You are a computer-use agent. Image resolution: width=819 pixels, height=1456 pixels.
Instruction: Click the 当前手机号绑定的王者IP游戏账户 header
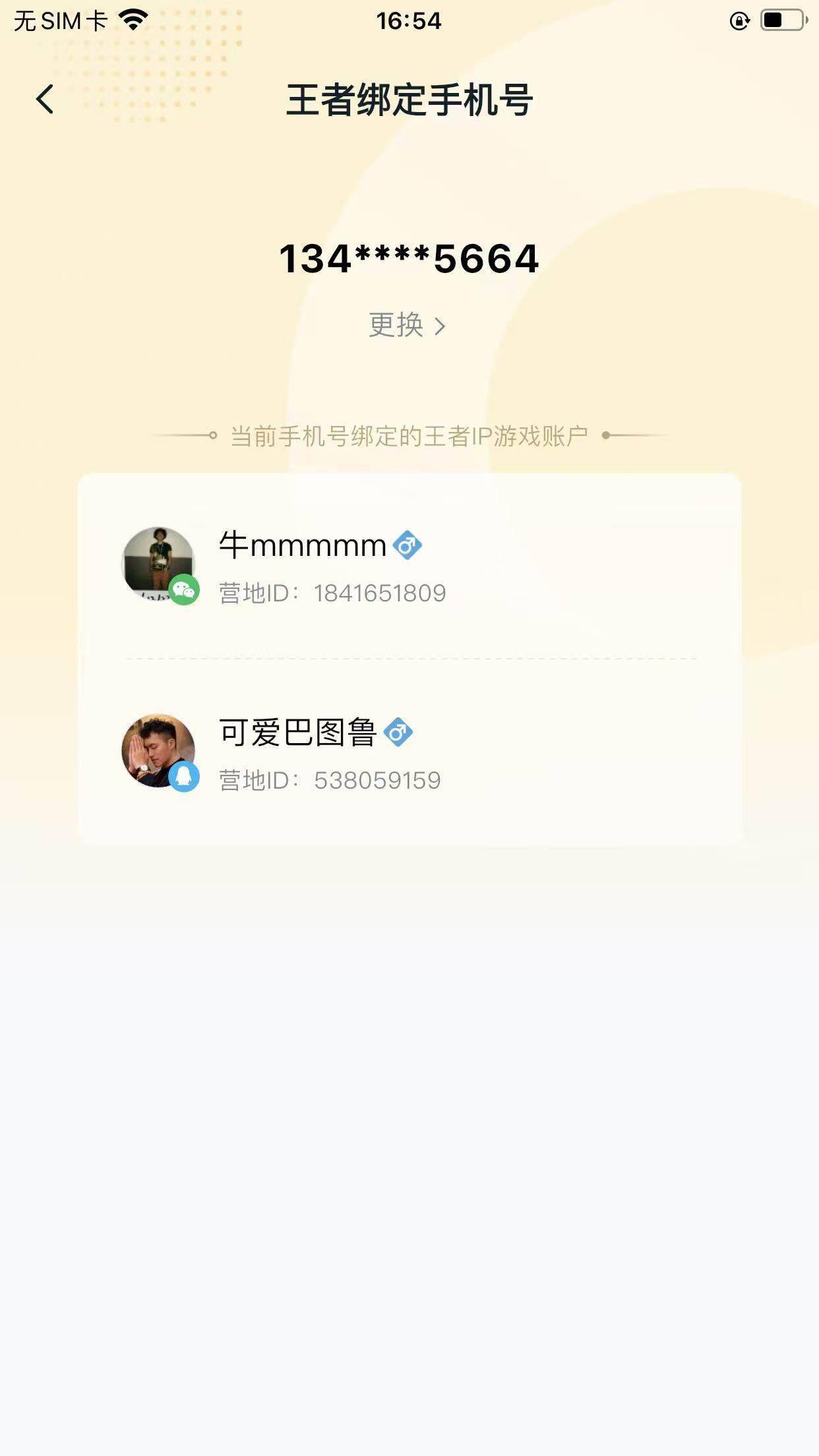409,435
